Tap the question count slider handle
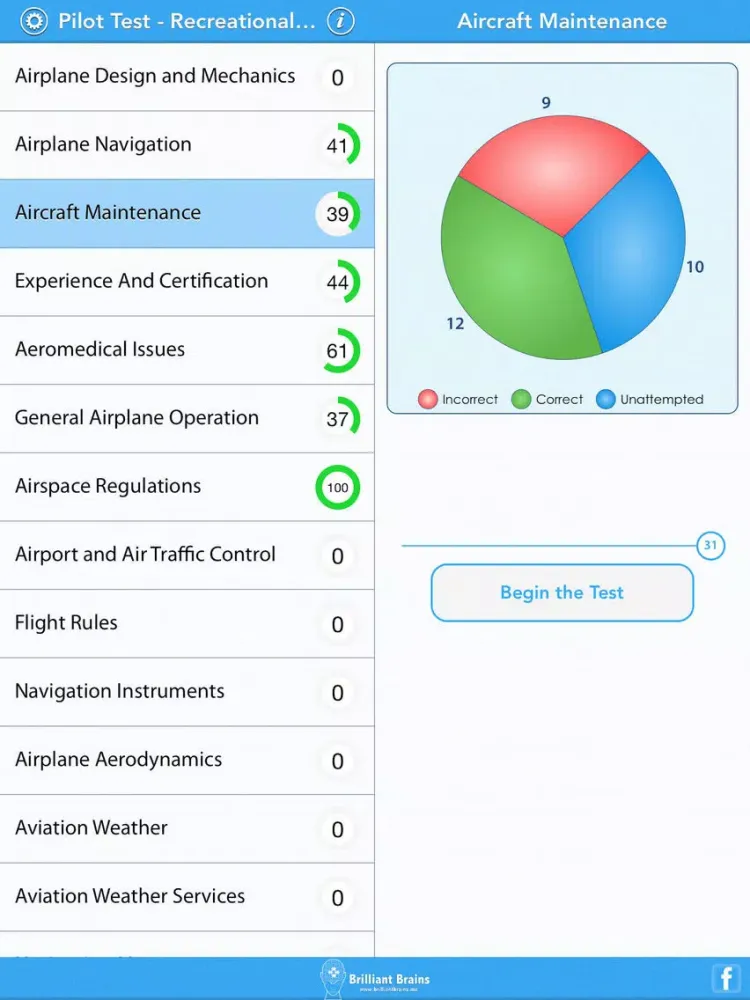 (x=710, y=546)
